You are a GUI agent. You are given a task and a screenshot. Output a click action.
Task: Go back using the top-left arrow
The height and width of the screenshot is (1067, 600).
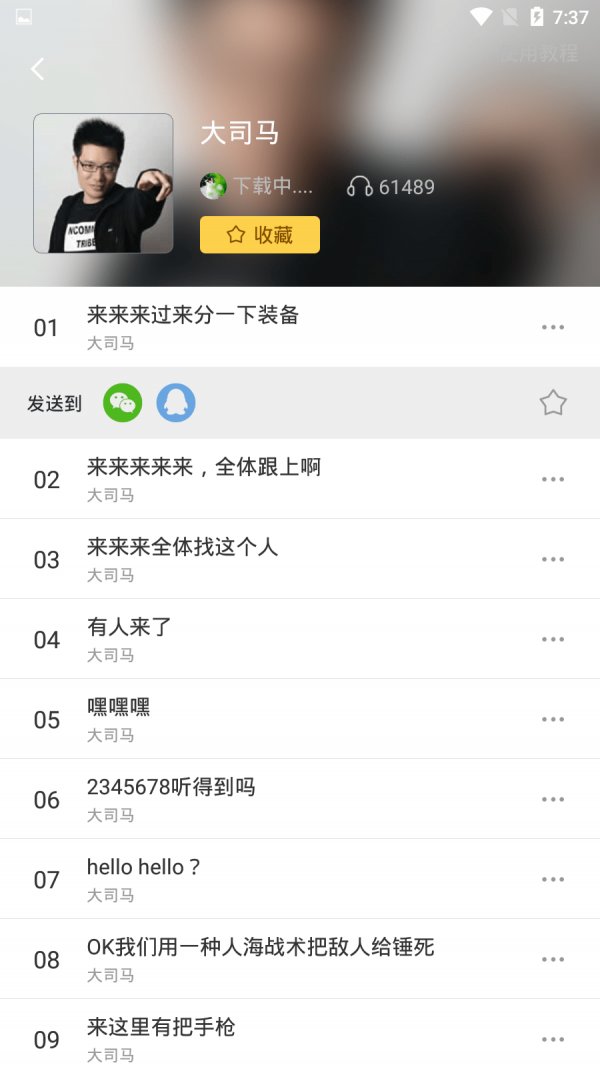pos(38,69)
